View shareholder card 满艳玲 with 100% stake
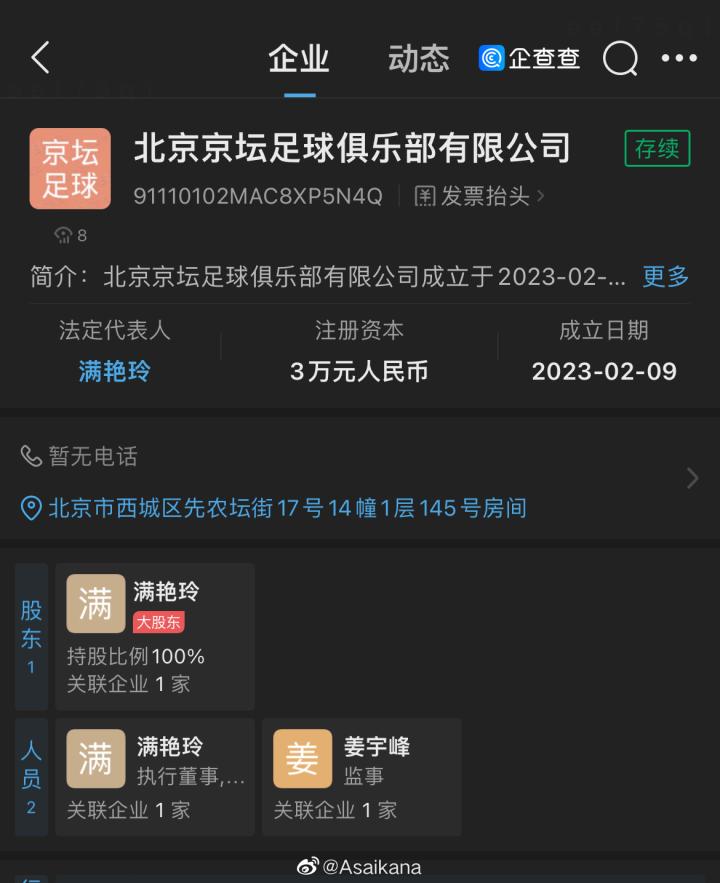 click(x=155, y=636)
